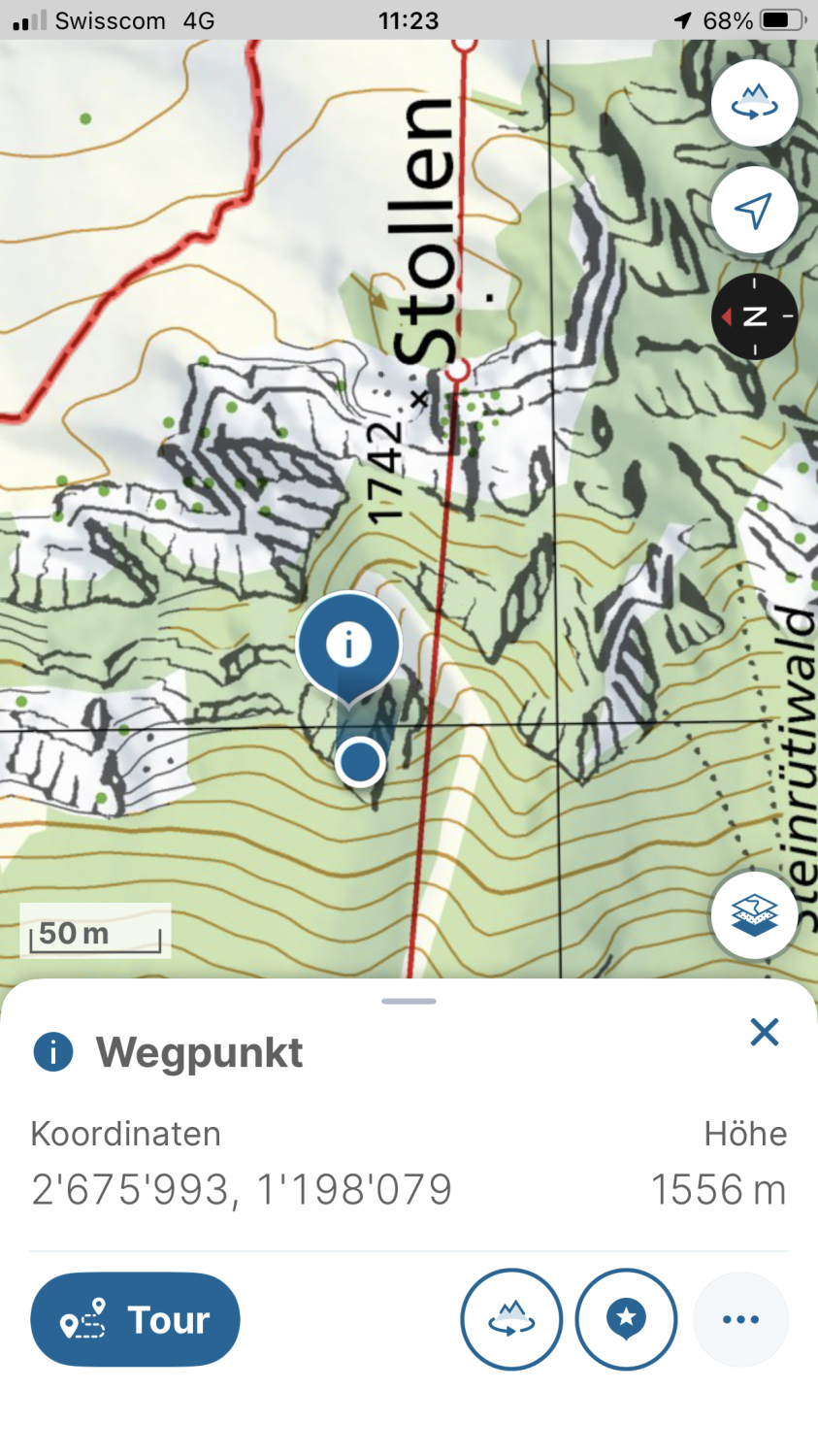The image size is (818, 1456).
Task: Switch to 3D terrain view at top
Action: click(754, 103)
